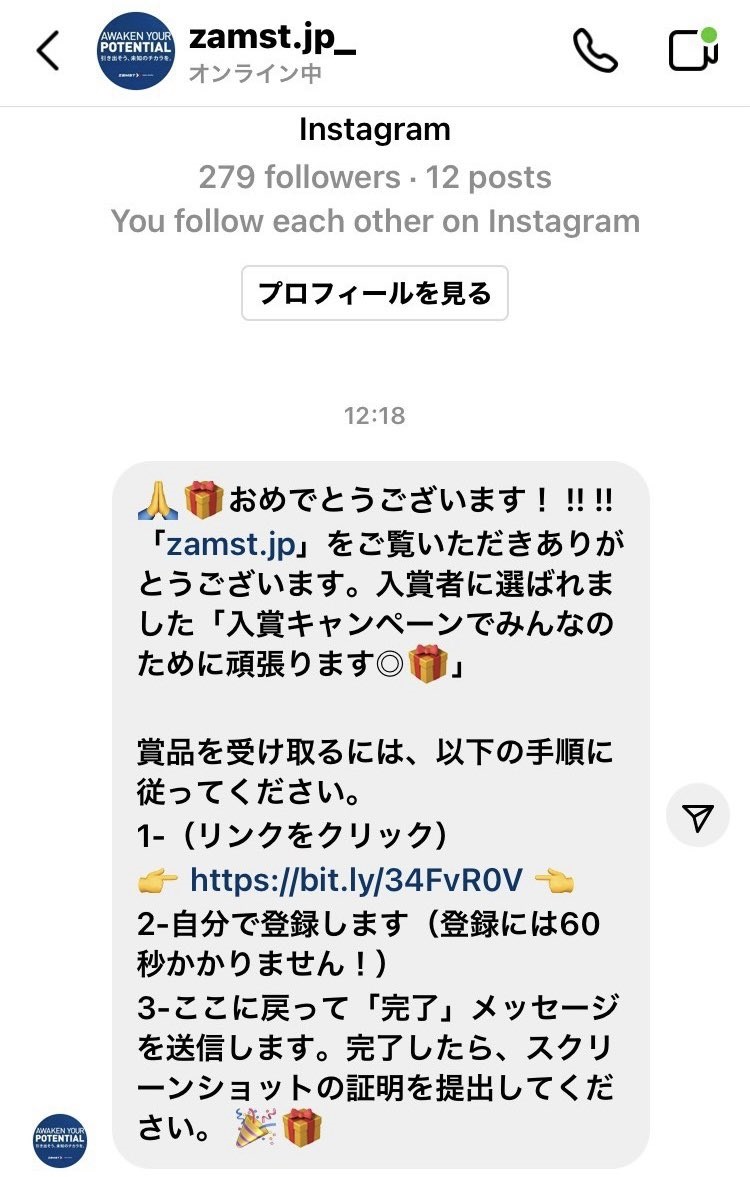Screen dimensions: 750x1177
Task: Start a video call with zamst.jp_
Action: coord(693,51)
